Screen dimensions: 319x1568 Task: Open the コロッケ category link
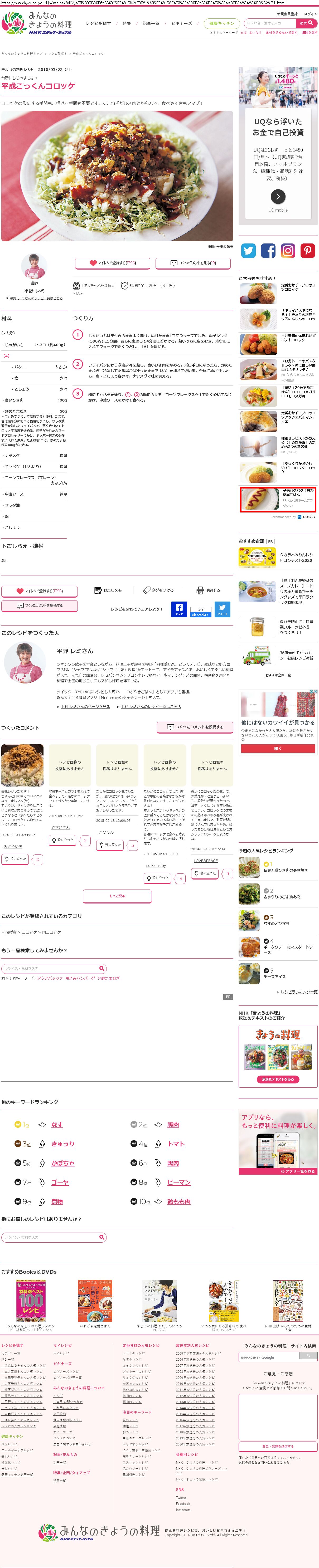29,932
